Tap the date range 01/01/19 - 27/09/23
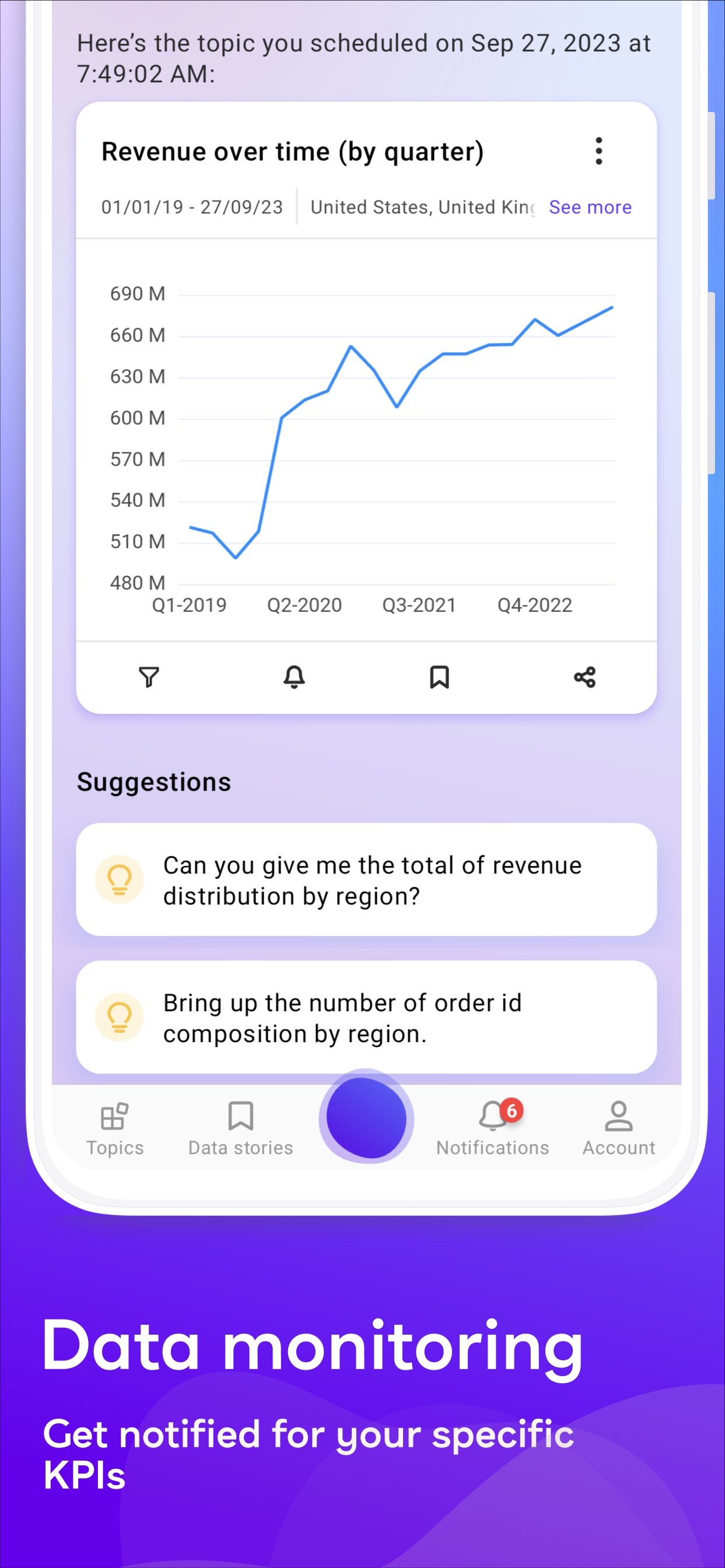This screenshot has width=725, height=1568. 191,207
